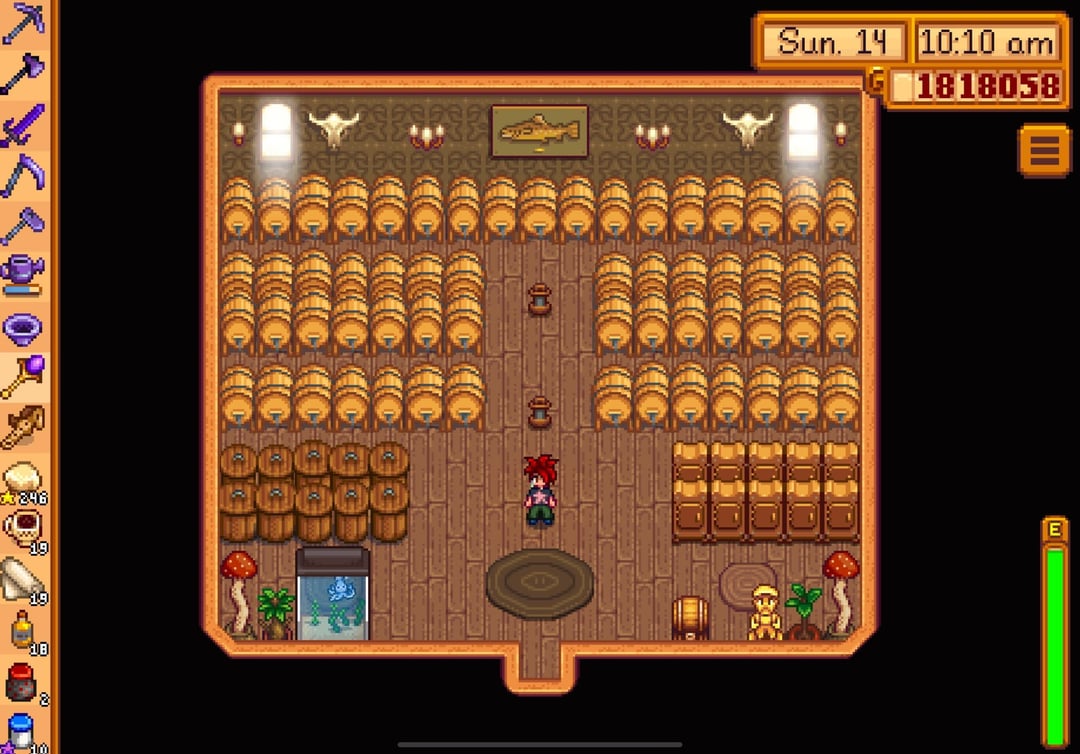This screenshot has width=1080, height=754.
Task: Equip the copper pan
Action: coord(23,327)
